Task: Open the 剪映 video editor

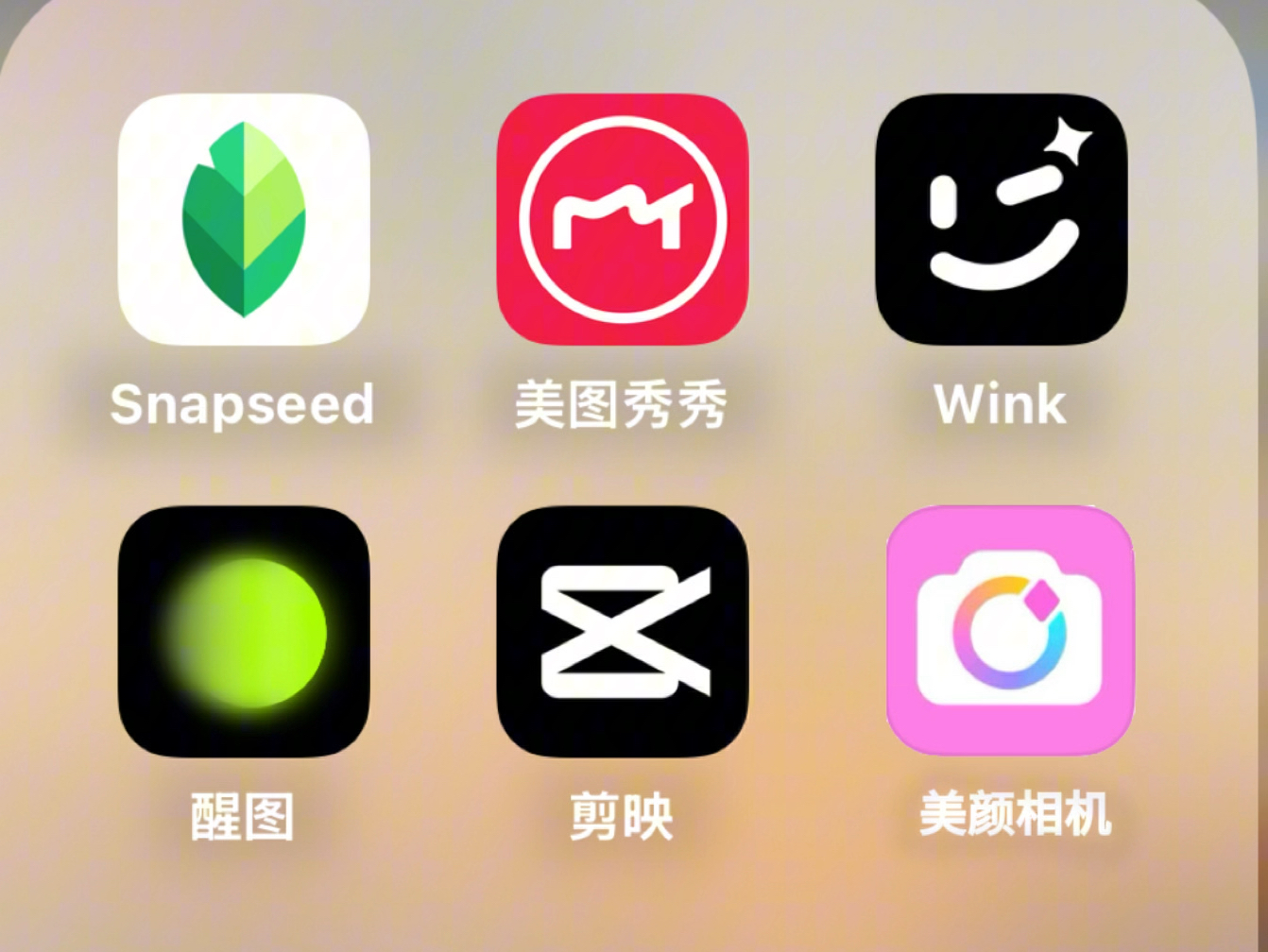Action: point(623,631)
